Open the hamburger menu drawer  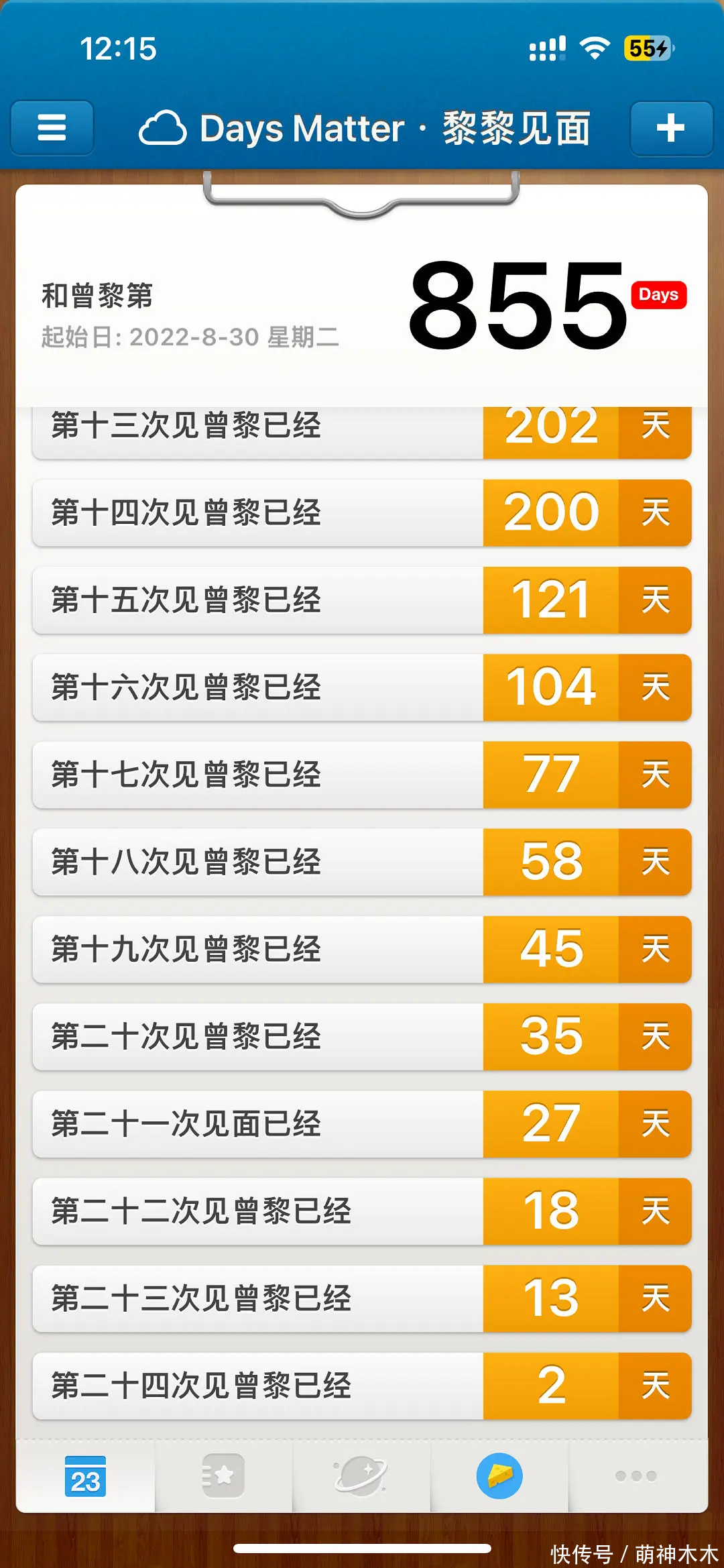52,127
